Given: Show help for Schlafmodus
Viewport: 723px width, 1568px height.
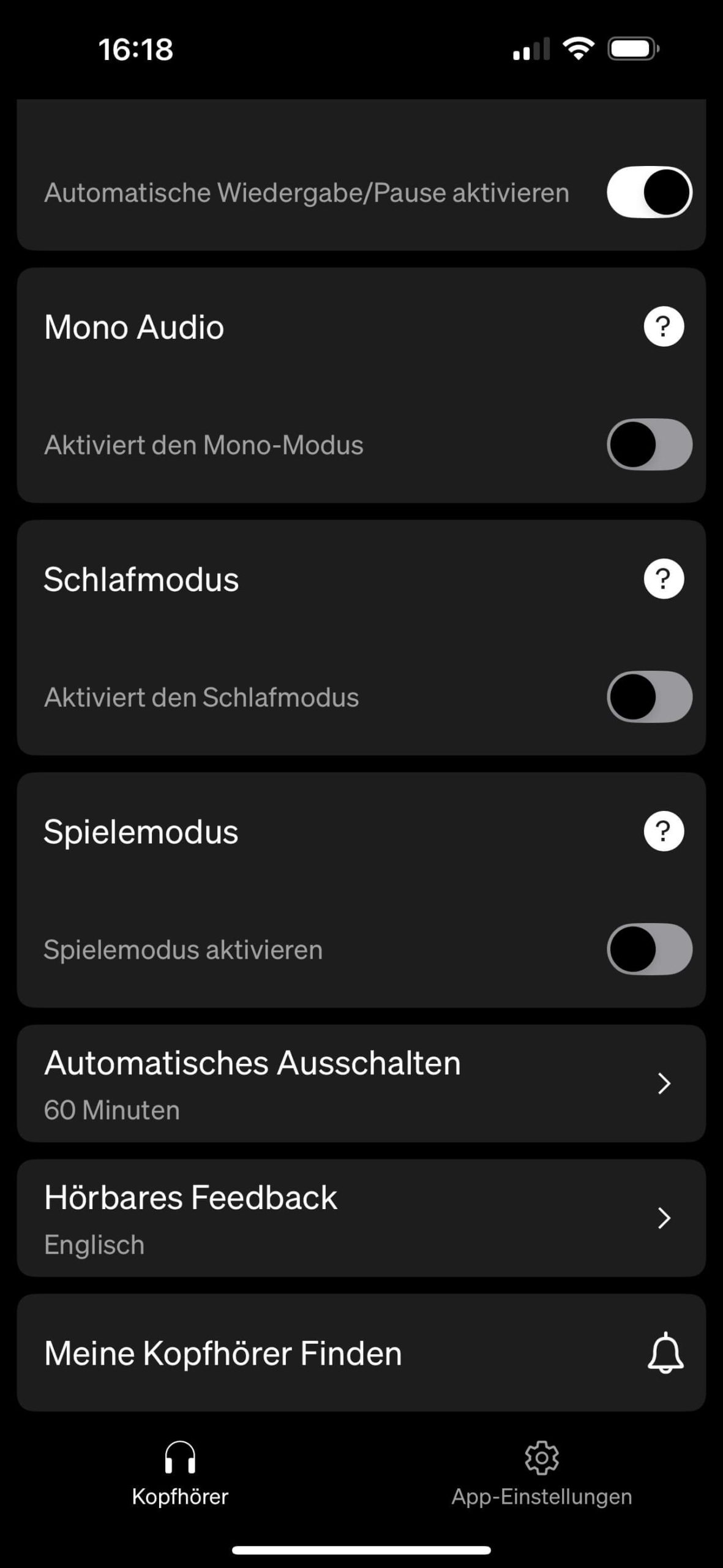Looking at the screenshot, I should click(x=664, y=579).
